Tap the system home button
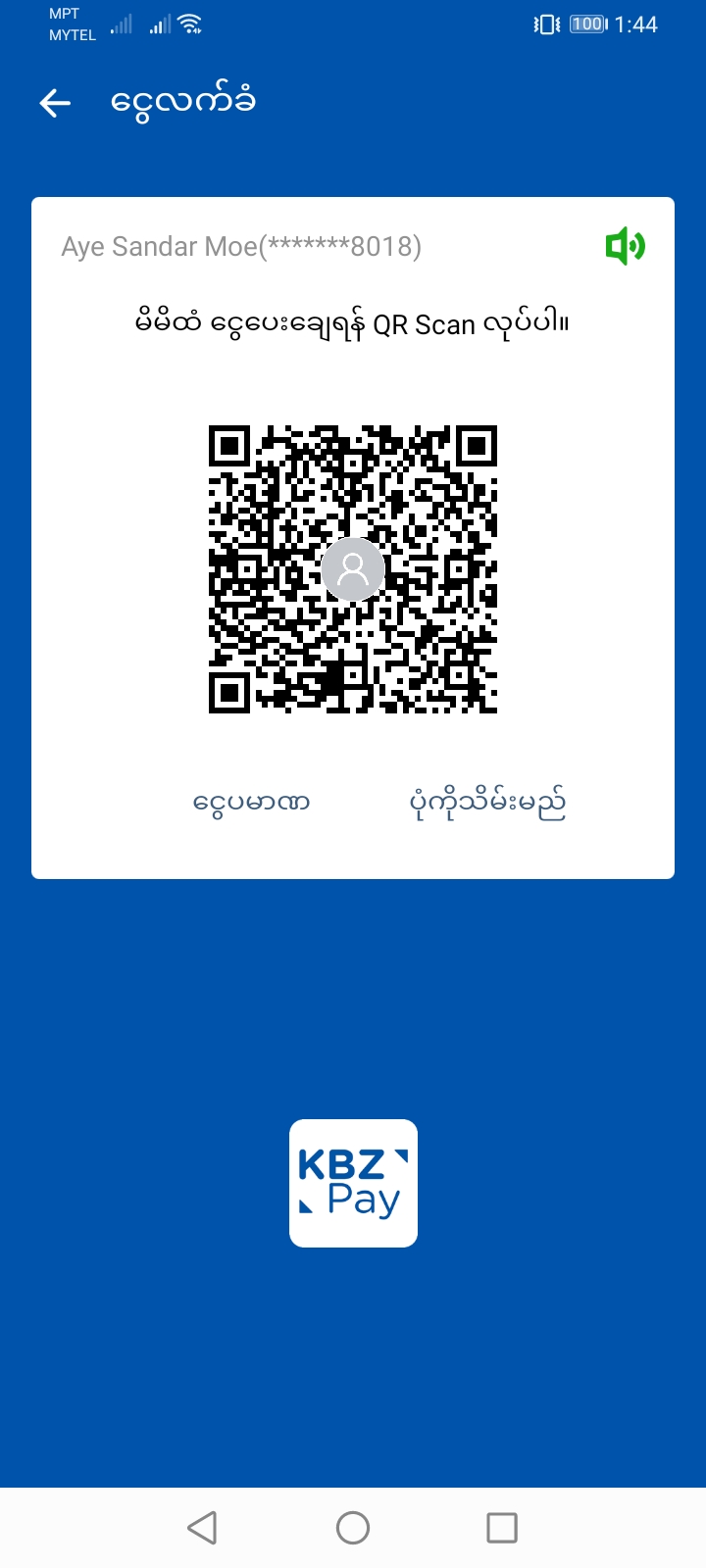This screenshot has width=706, height=1568. (x=353, y=1527)
